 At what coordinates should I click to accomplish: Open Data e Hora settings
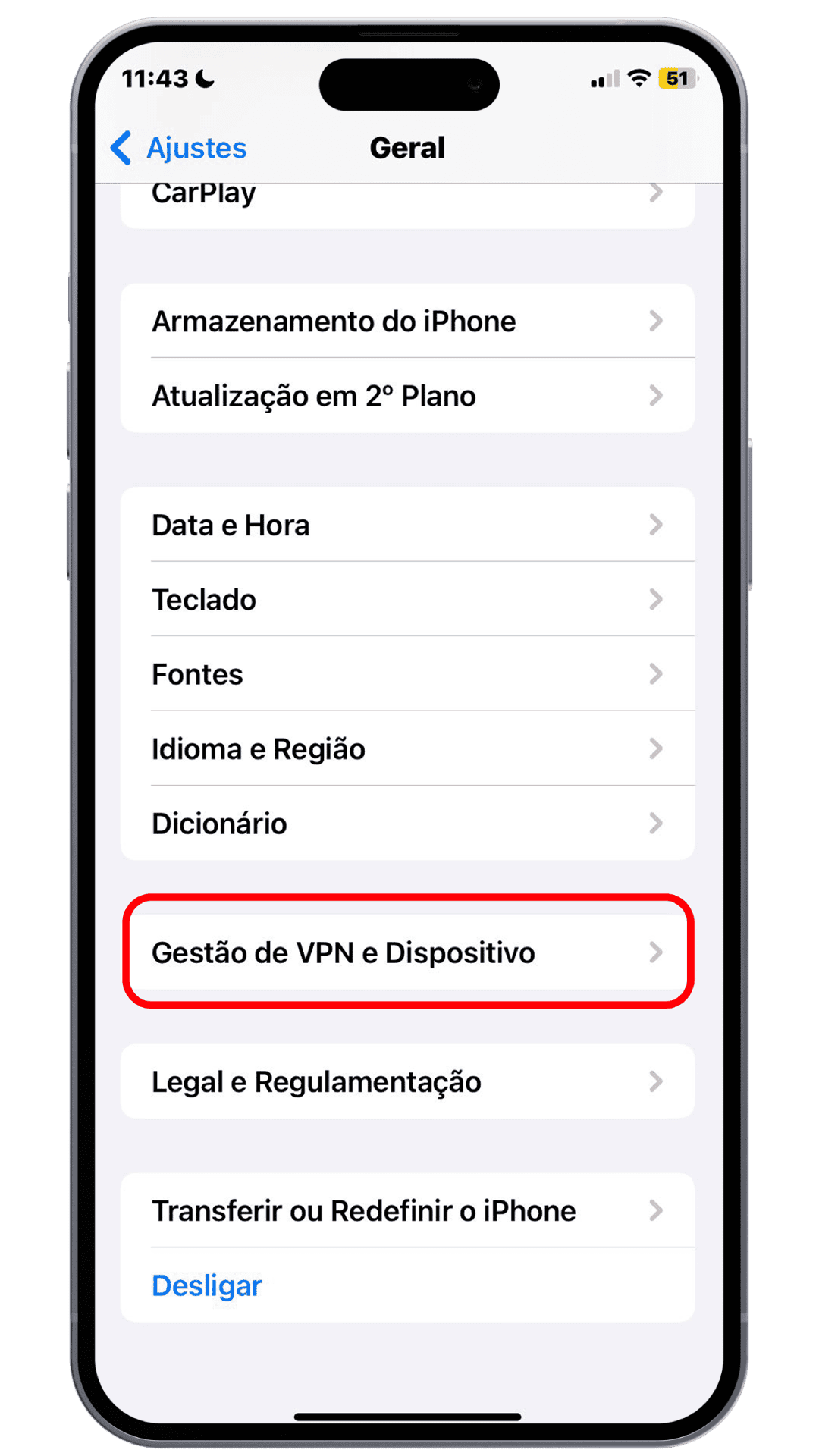point(407,525)
